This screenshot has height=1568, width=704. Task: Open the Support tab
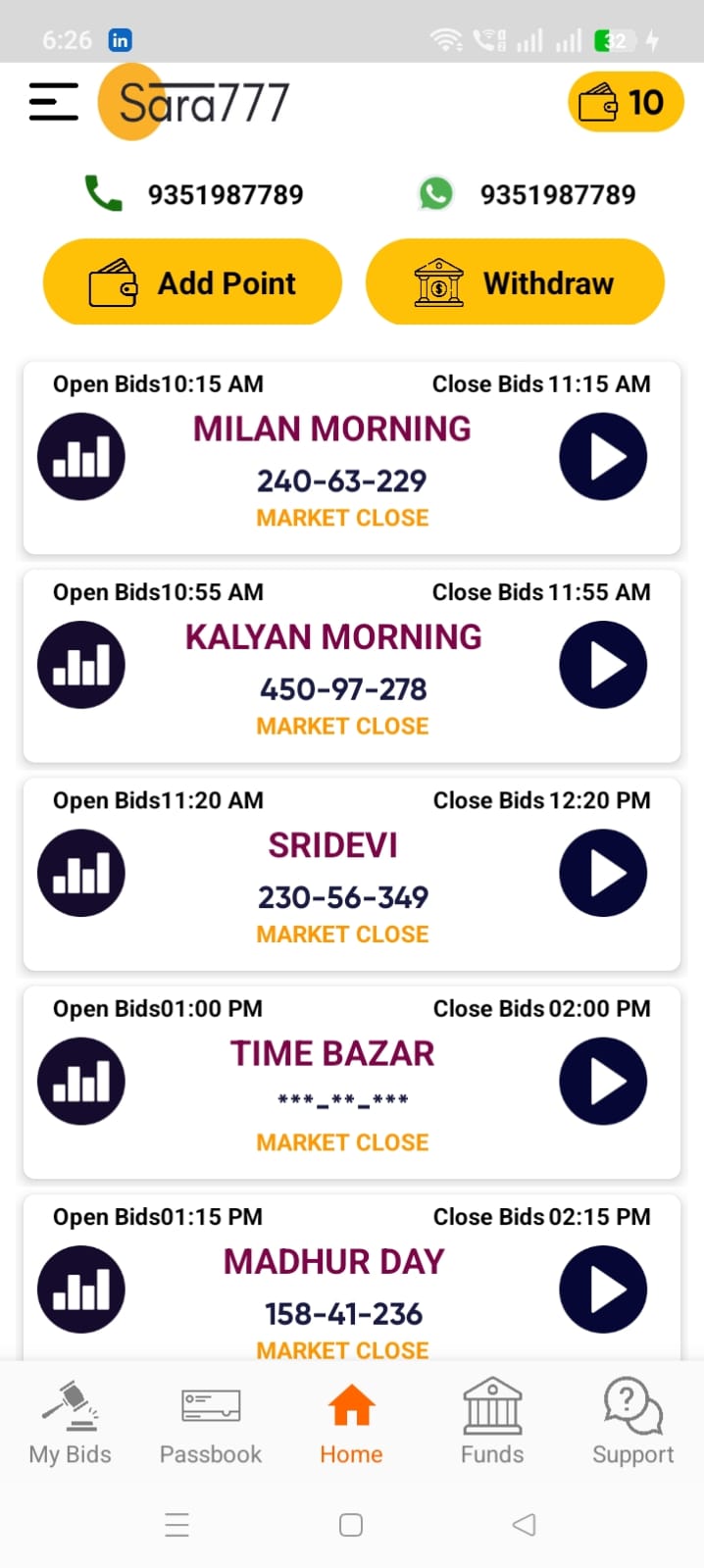click(632, 1422)
